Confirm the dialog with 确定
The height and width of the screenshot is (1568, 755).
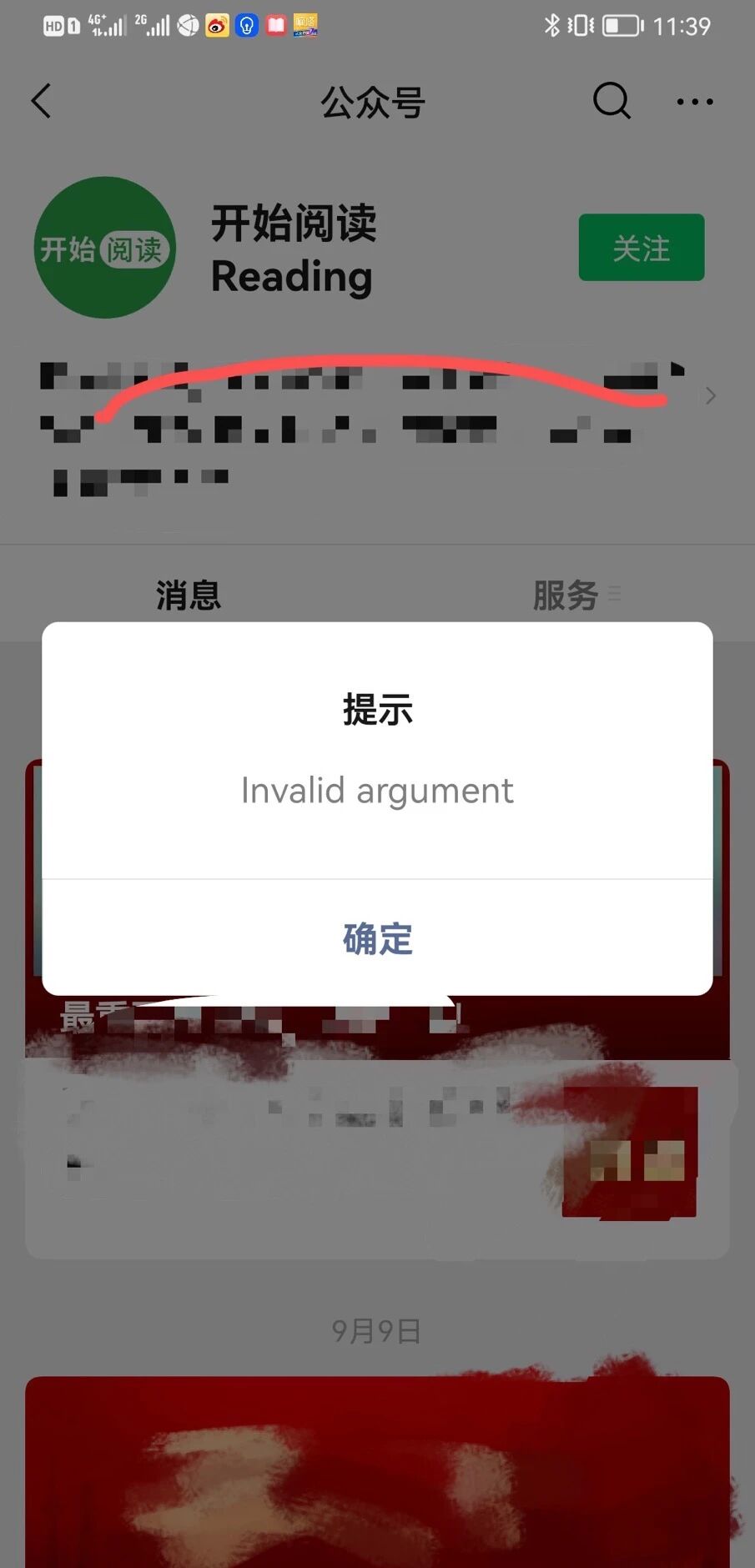tap(377, 938)
